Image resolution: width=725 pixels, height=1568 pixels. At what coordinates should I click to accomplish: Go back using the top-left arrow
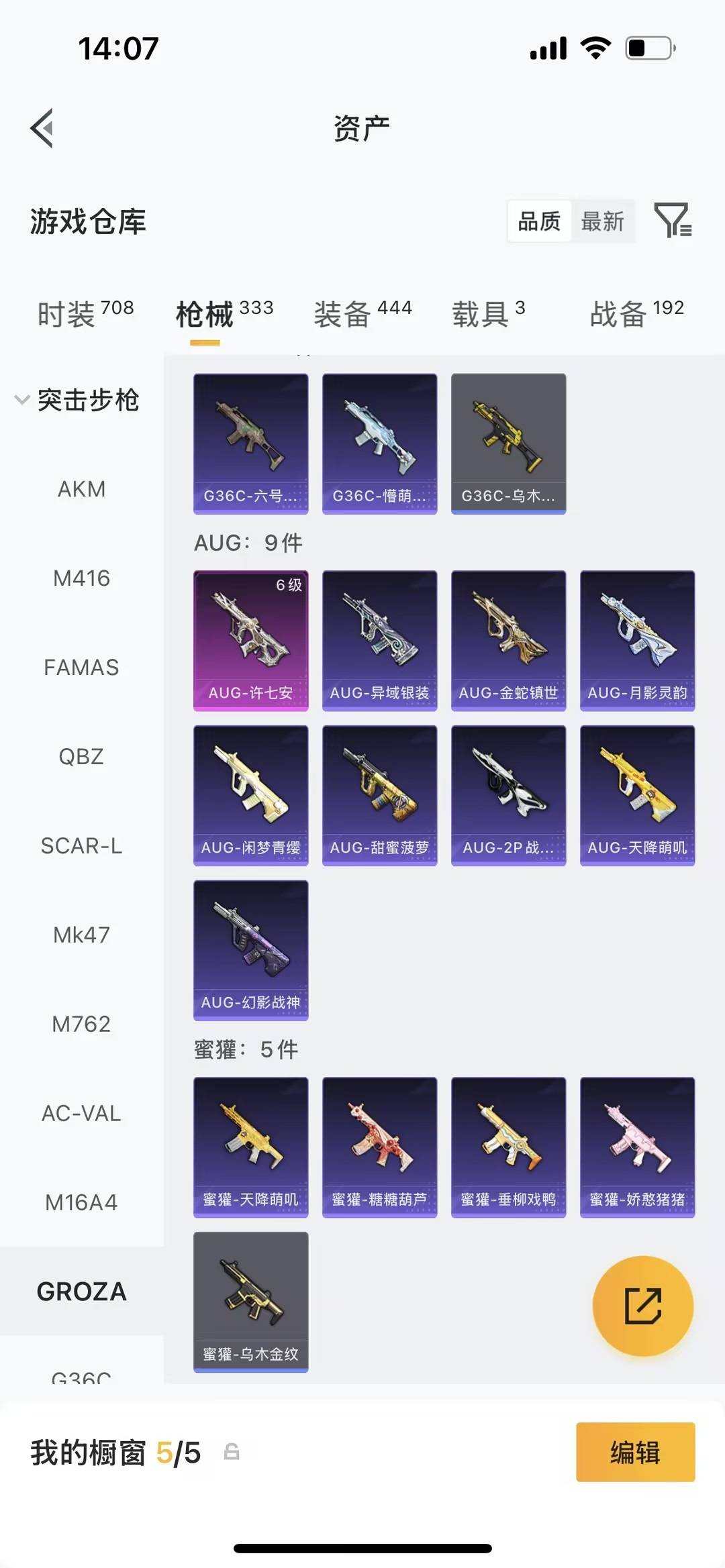tap(42, 127)
